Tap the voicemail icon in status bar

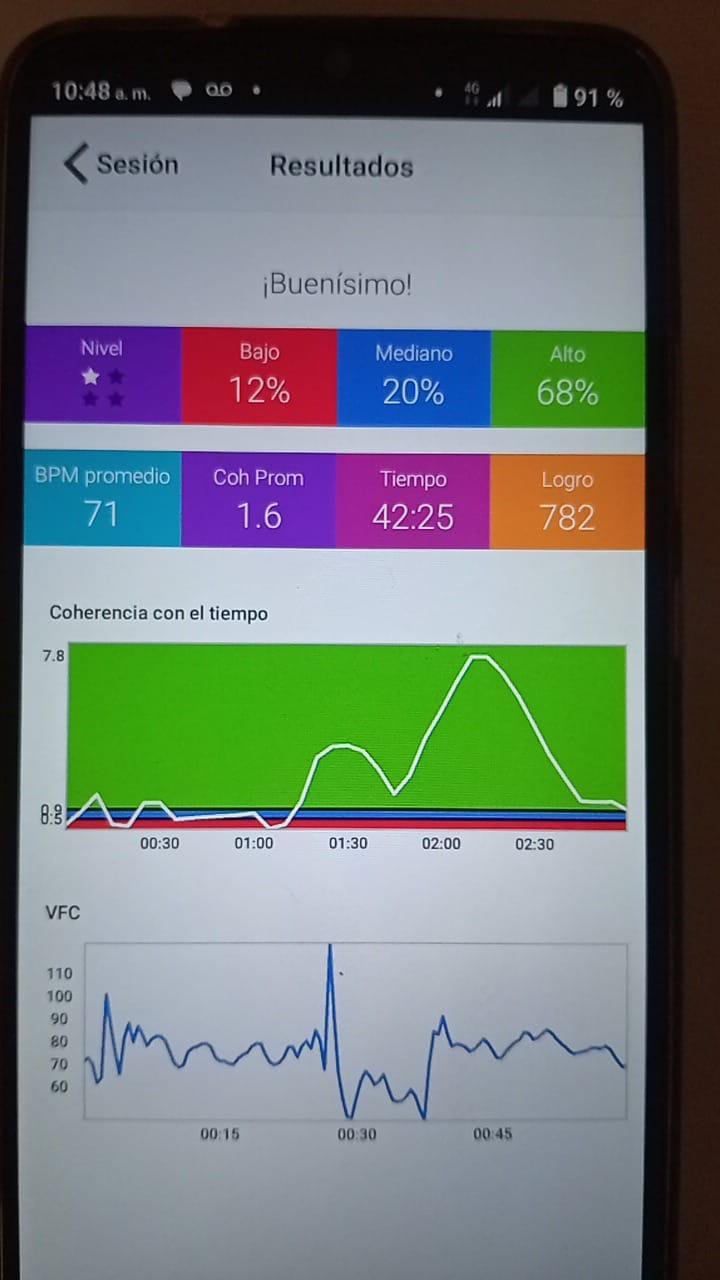[x=220, y=90]
